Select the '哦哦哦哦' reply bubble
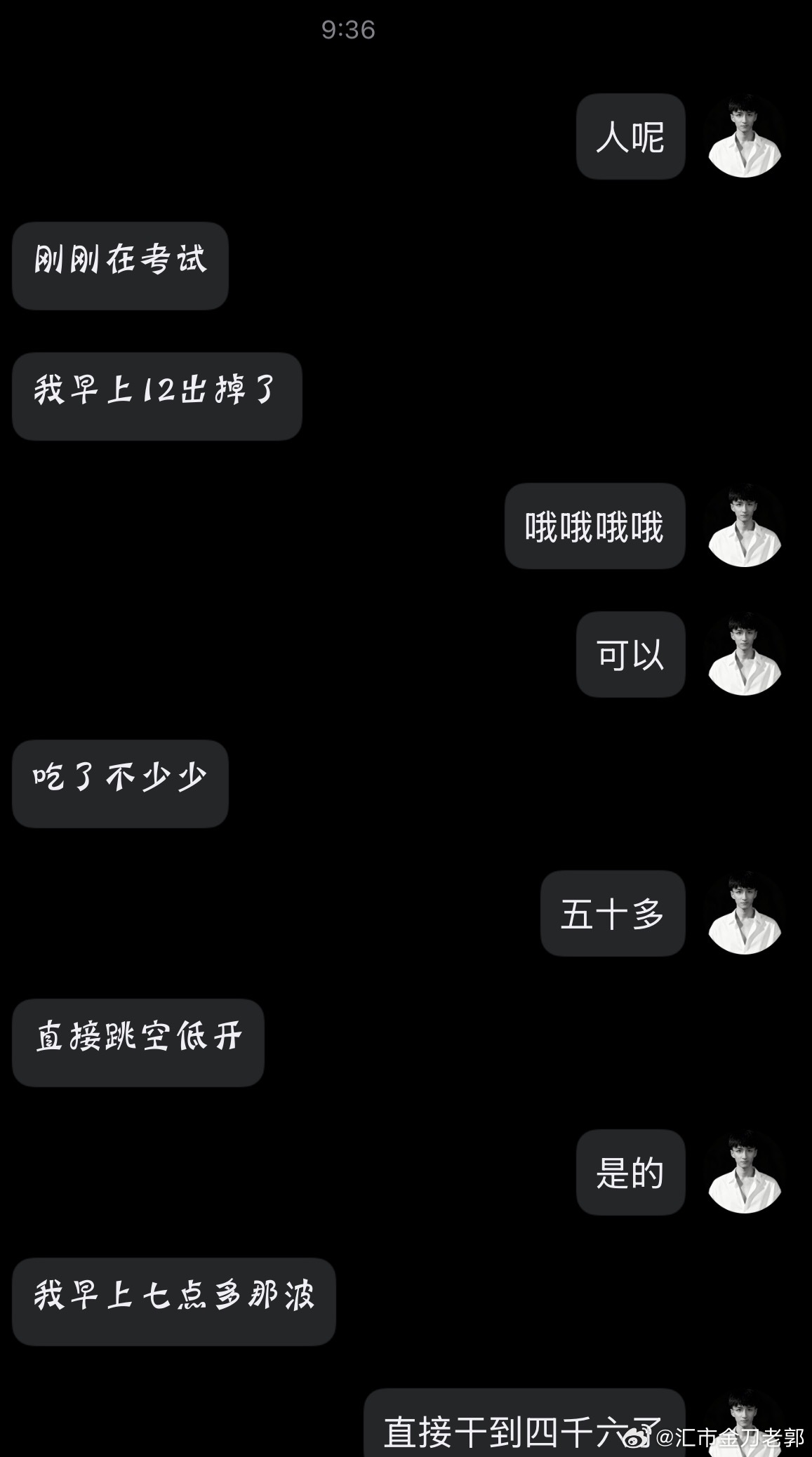Image resolution: width=812 pixels, height=1457 pixels. (594, 528)
